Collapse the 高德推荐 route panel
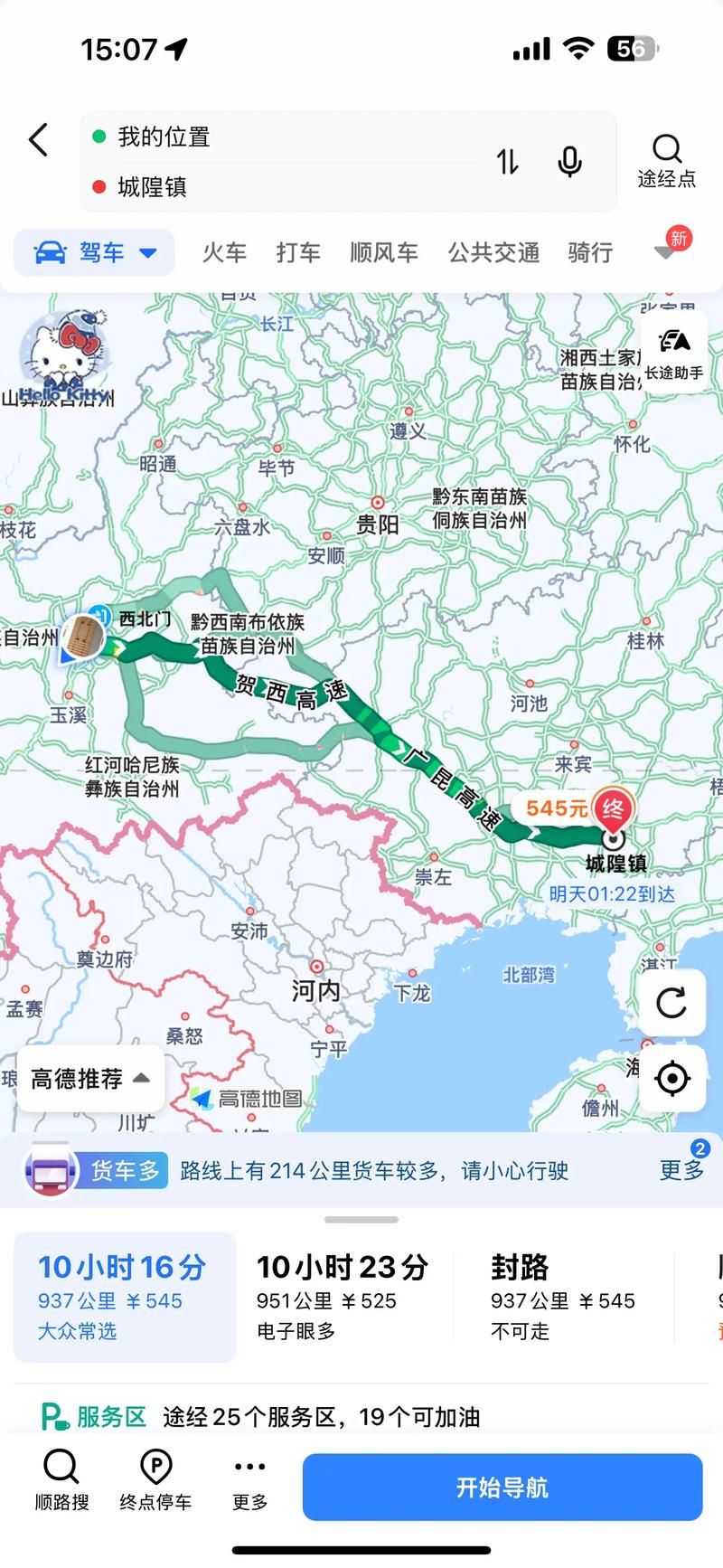Screen dimensions: 723x1568 point(89,1079)
